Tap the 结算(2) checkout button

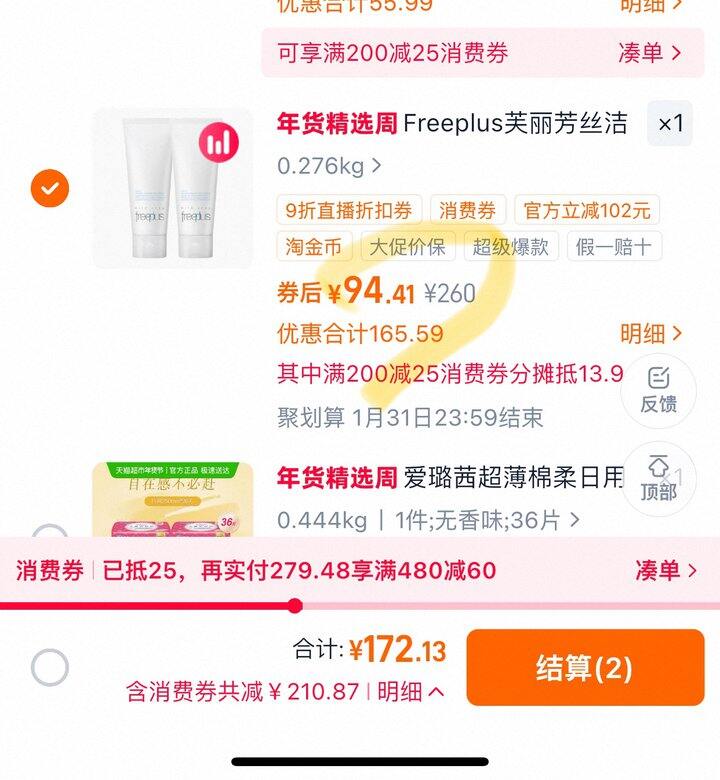[x=584, y=667]
